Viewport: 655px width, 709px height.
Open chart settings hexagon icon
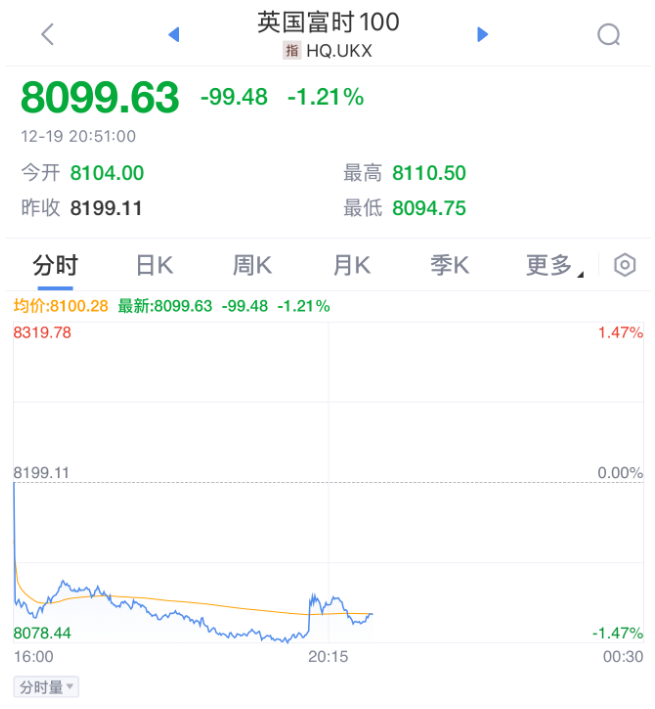[625, 265]
